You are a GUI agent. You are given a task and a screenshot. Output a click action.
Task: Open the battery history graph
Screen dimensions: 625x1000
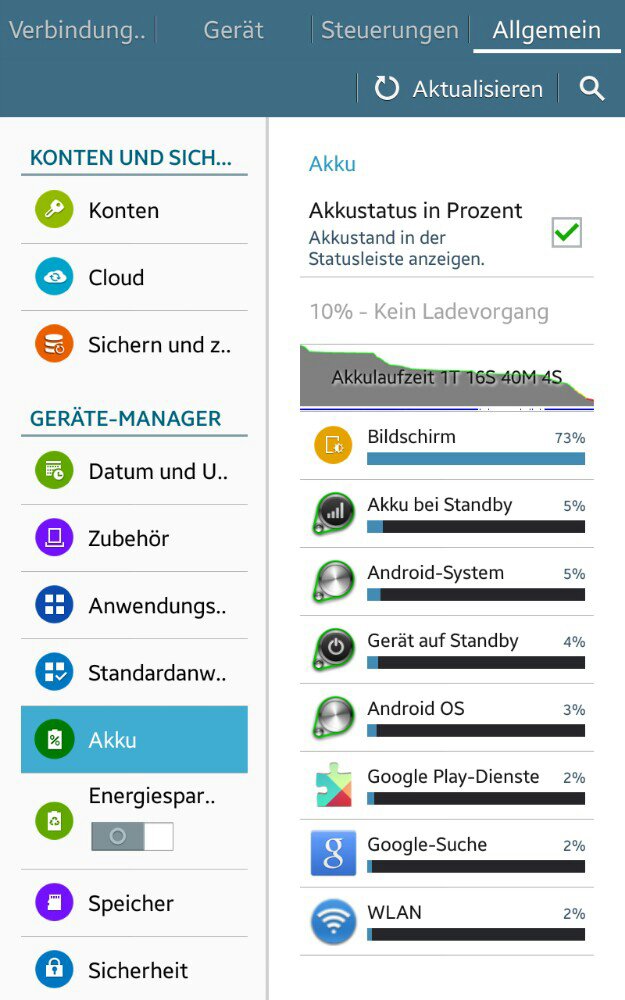click(446, 377)
